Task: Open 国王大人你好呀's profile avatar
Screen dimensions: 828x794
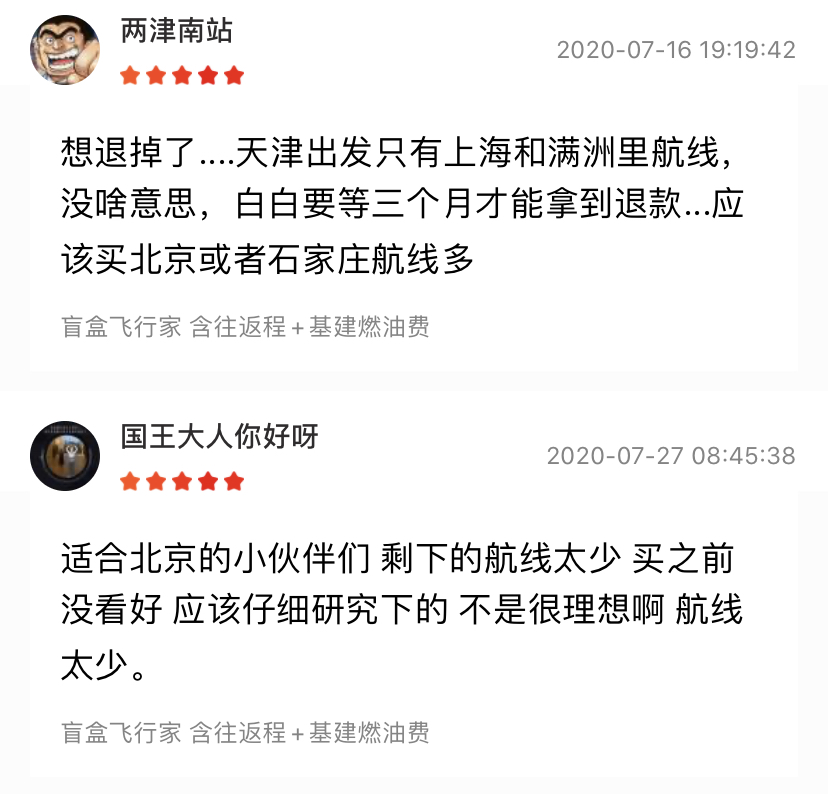Action: (x=65, y=456)
